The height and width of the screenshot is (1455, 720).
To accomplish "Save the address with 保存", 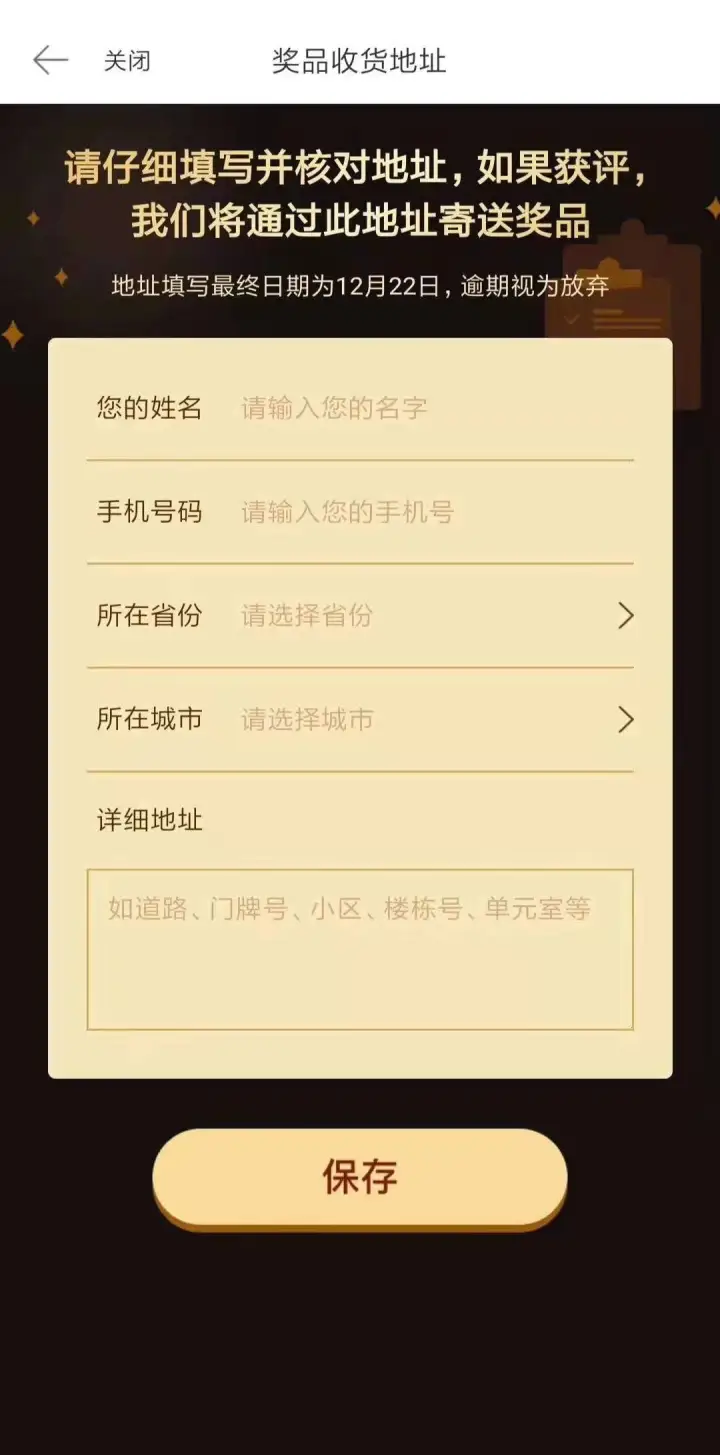I will (360, 1177).
